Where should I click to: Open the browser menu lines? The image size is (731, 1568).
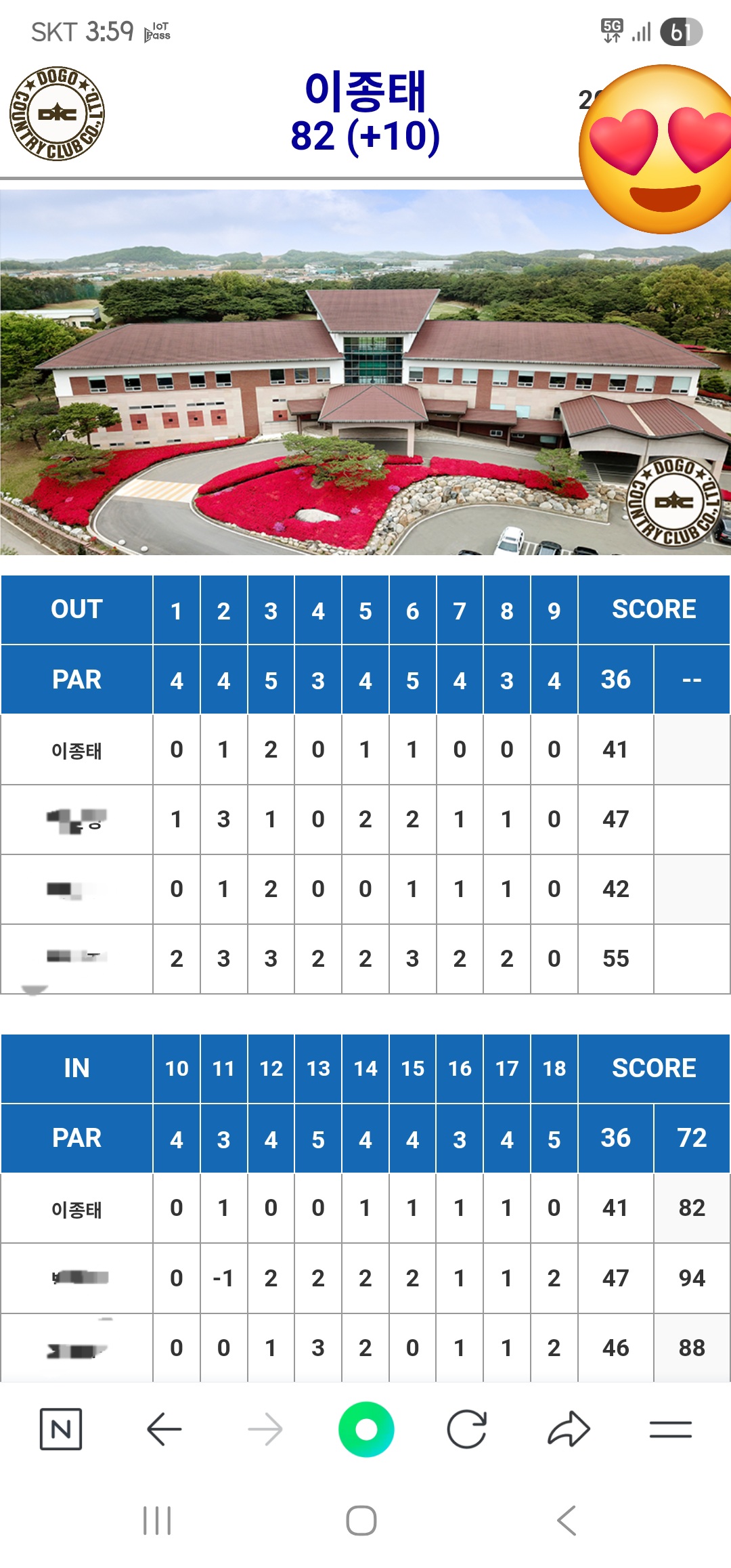point(670,1429)
